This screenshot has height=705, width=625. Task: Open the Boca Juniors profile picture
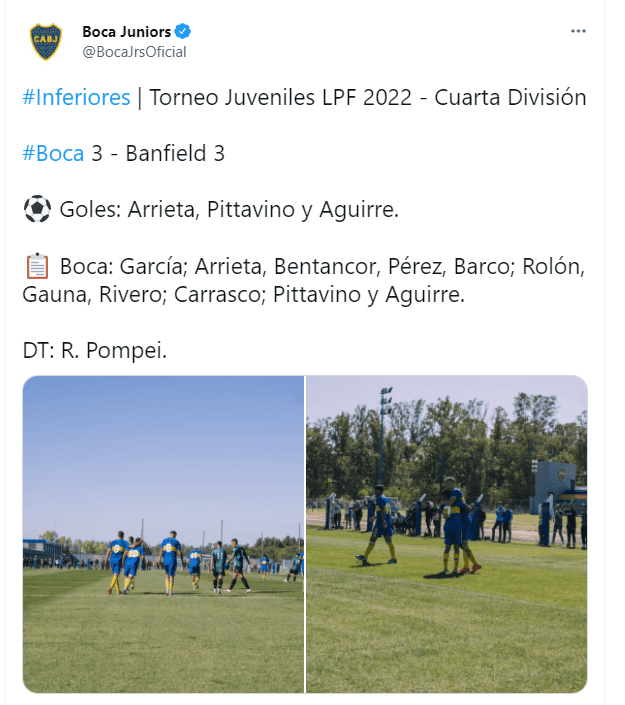point(45,42)
